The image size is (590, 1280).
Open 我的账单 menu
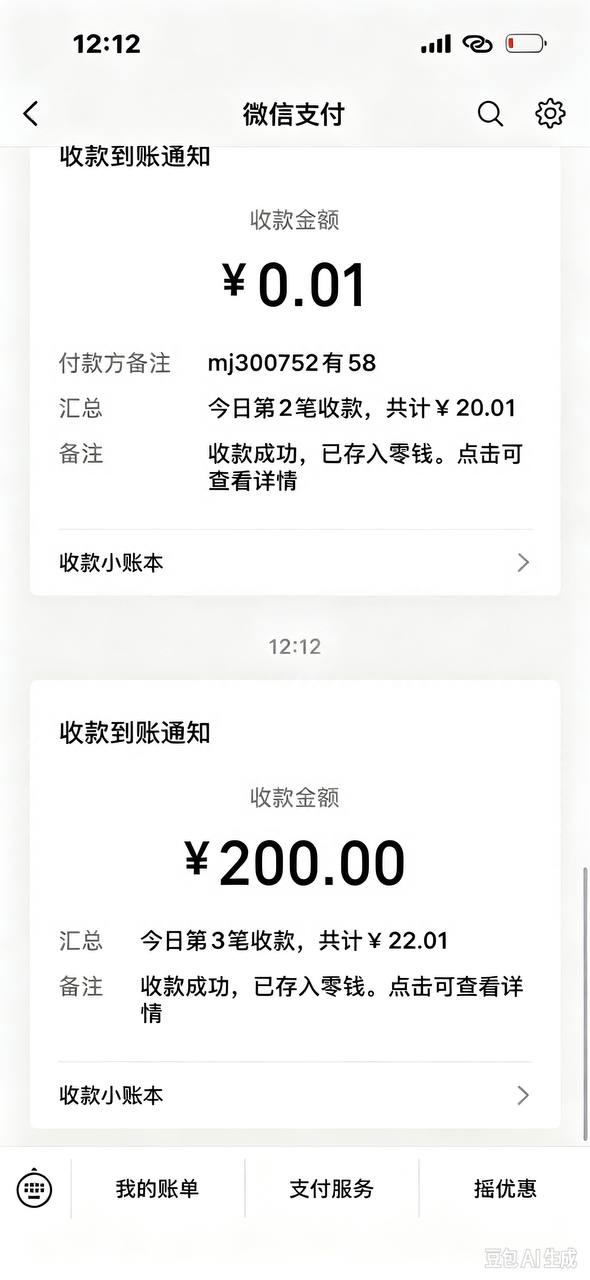pyautogui.click(x=157, y=1189)
